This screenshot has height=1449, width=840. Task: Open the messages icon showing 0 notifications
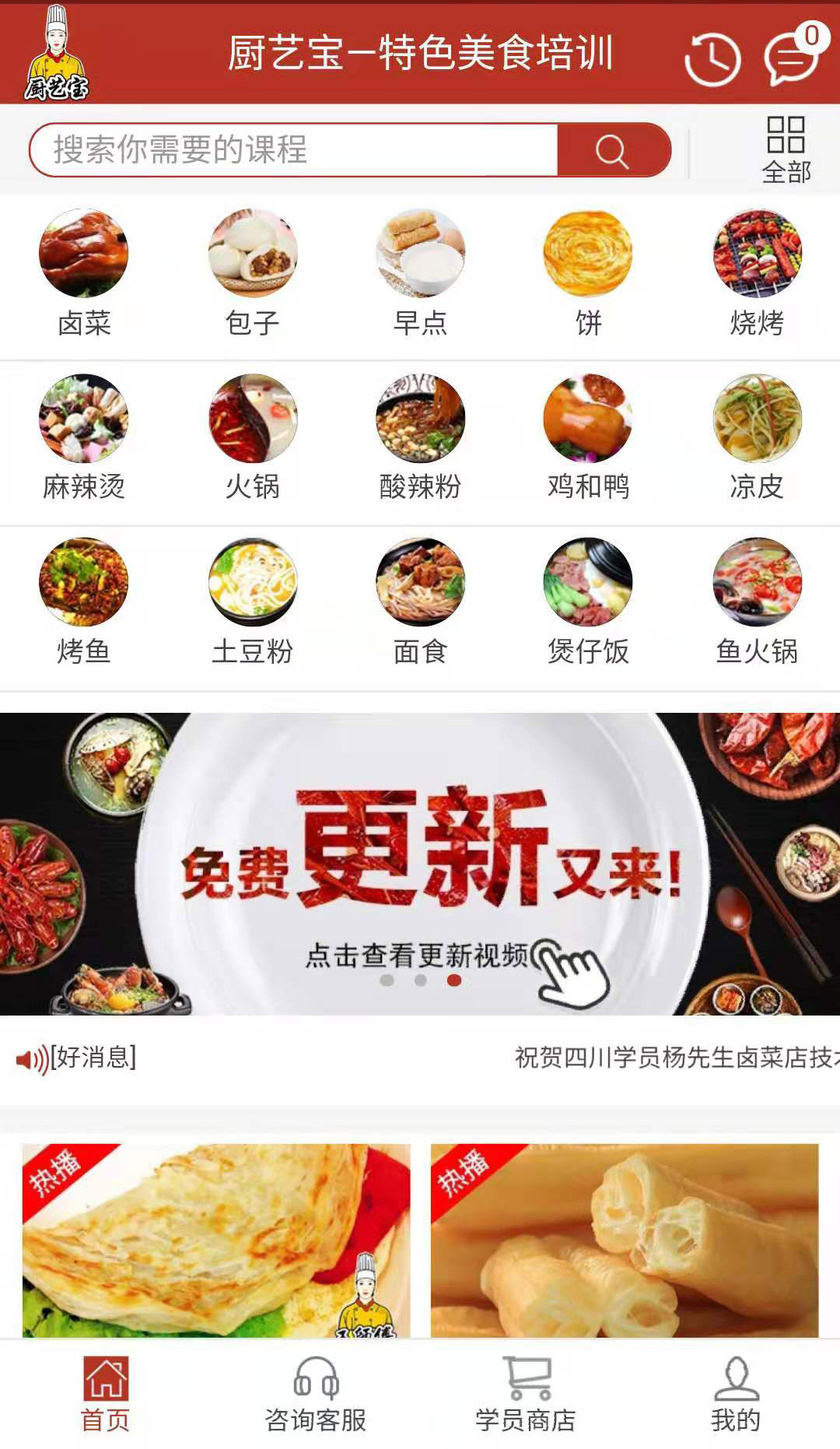(x=789, y=62)
